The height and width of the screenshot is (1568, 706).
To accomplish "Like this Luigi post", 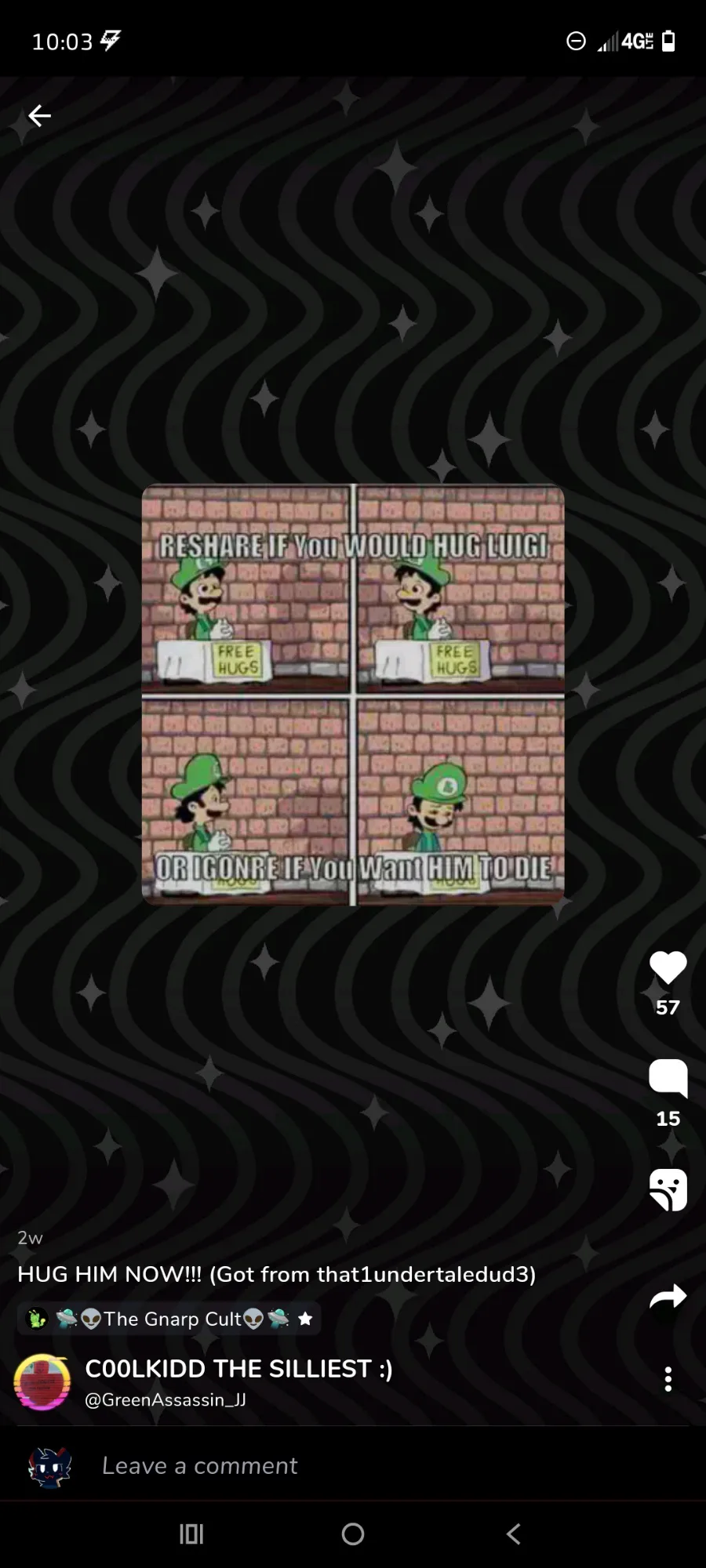I will point(668,967).
